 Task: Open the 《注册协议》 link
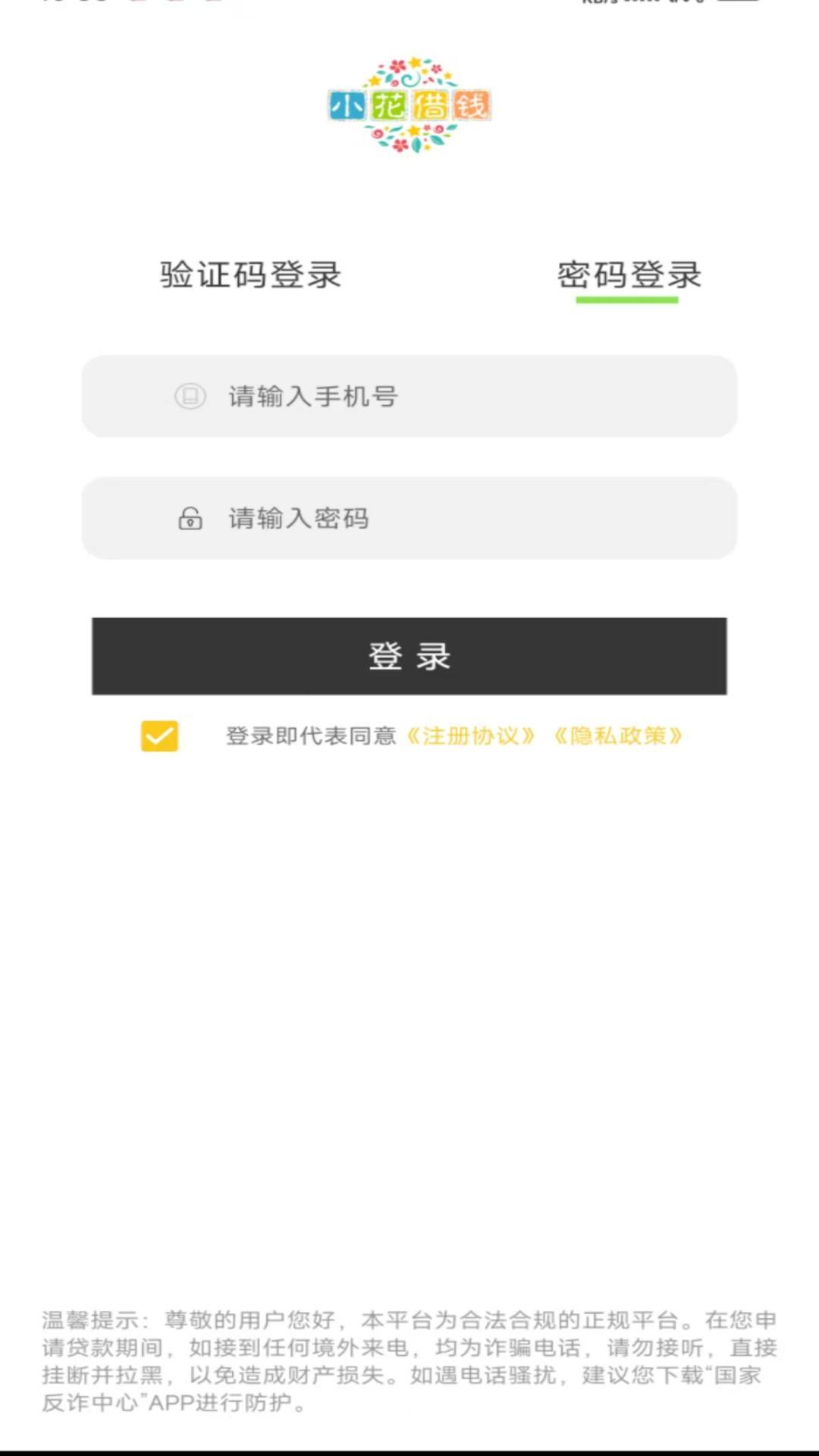pos(471,736)
